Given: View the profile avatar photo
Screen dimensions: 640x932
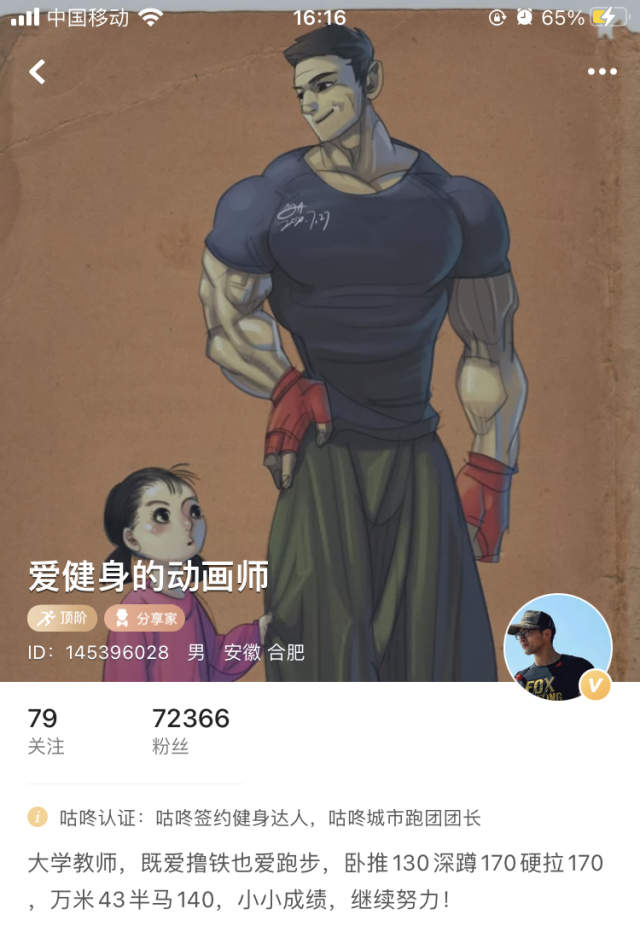Looking at the screenshot, I should coord(557,647).
